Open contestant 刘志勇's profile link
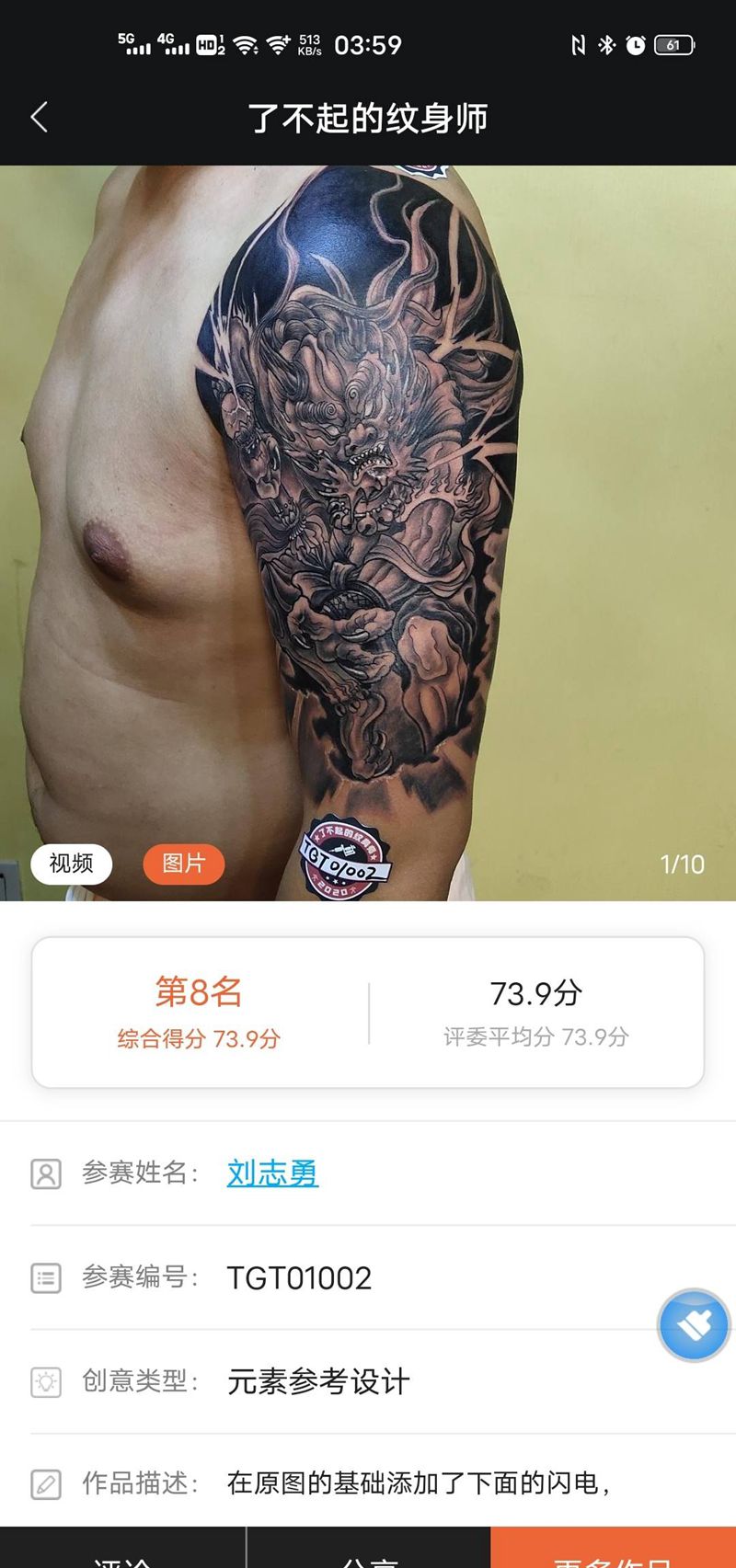The width and height of the screenshot is (736, 1568). pos(272,1173)
